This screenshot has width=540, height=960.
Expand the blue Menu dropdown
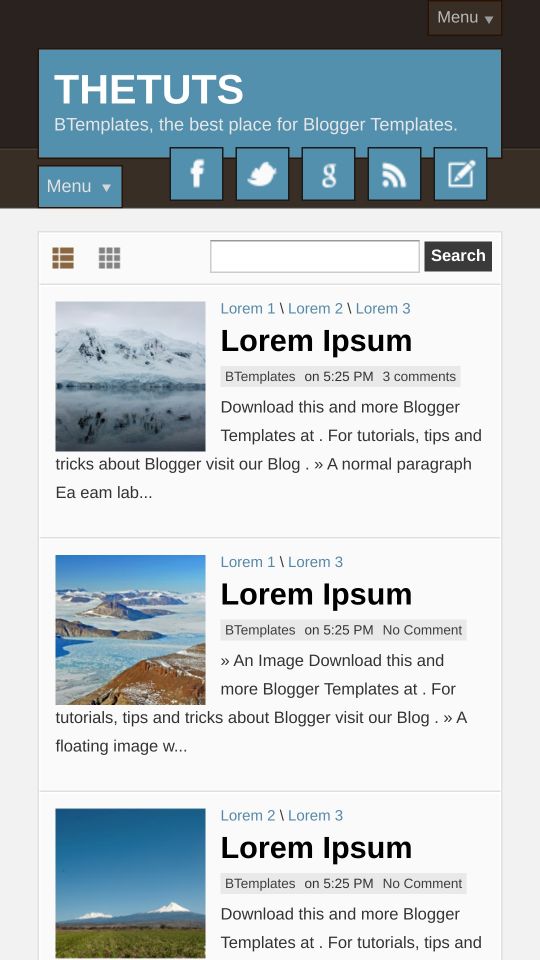click(80, 186)
